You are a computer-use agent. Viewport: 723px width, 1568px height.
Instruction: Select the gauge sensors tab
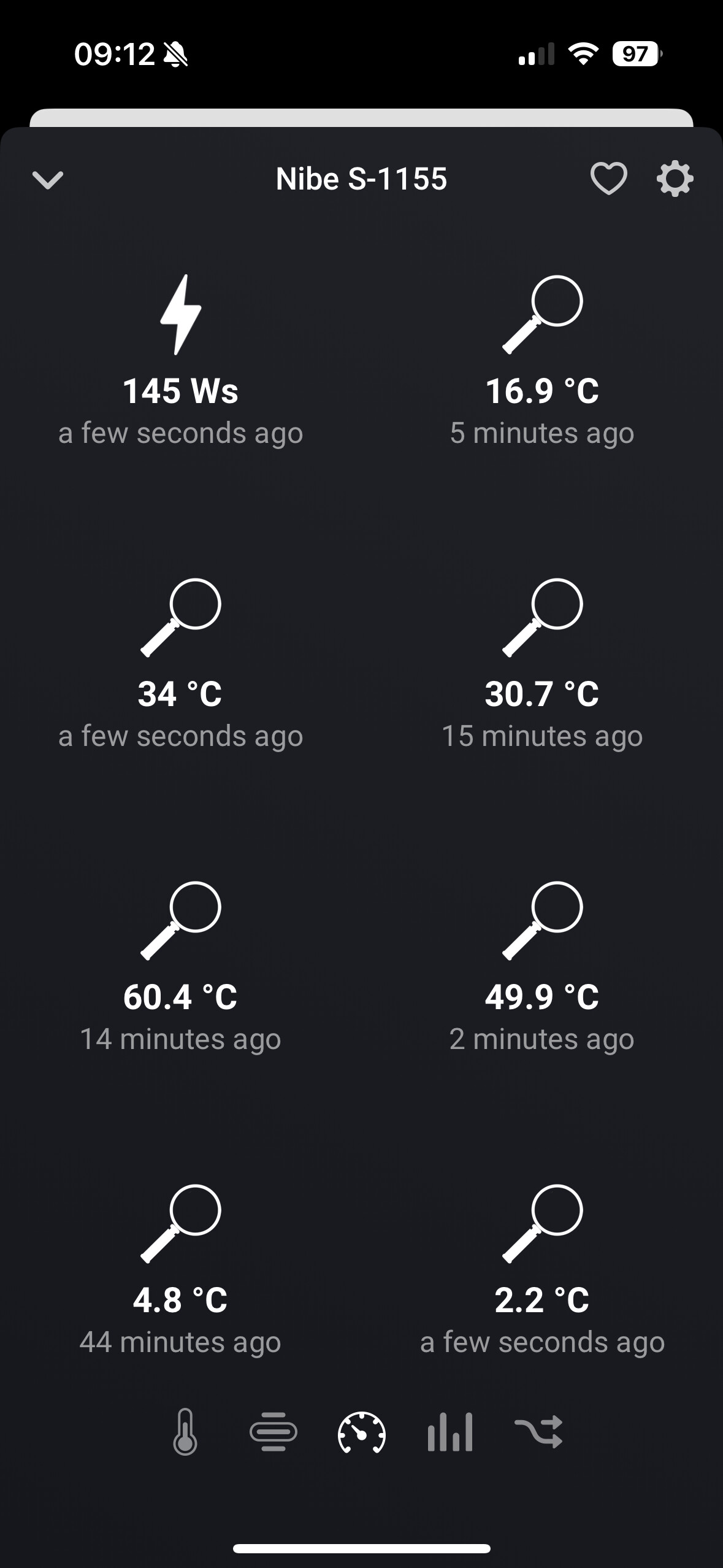click(x=362, y=1432)
